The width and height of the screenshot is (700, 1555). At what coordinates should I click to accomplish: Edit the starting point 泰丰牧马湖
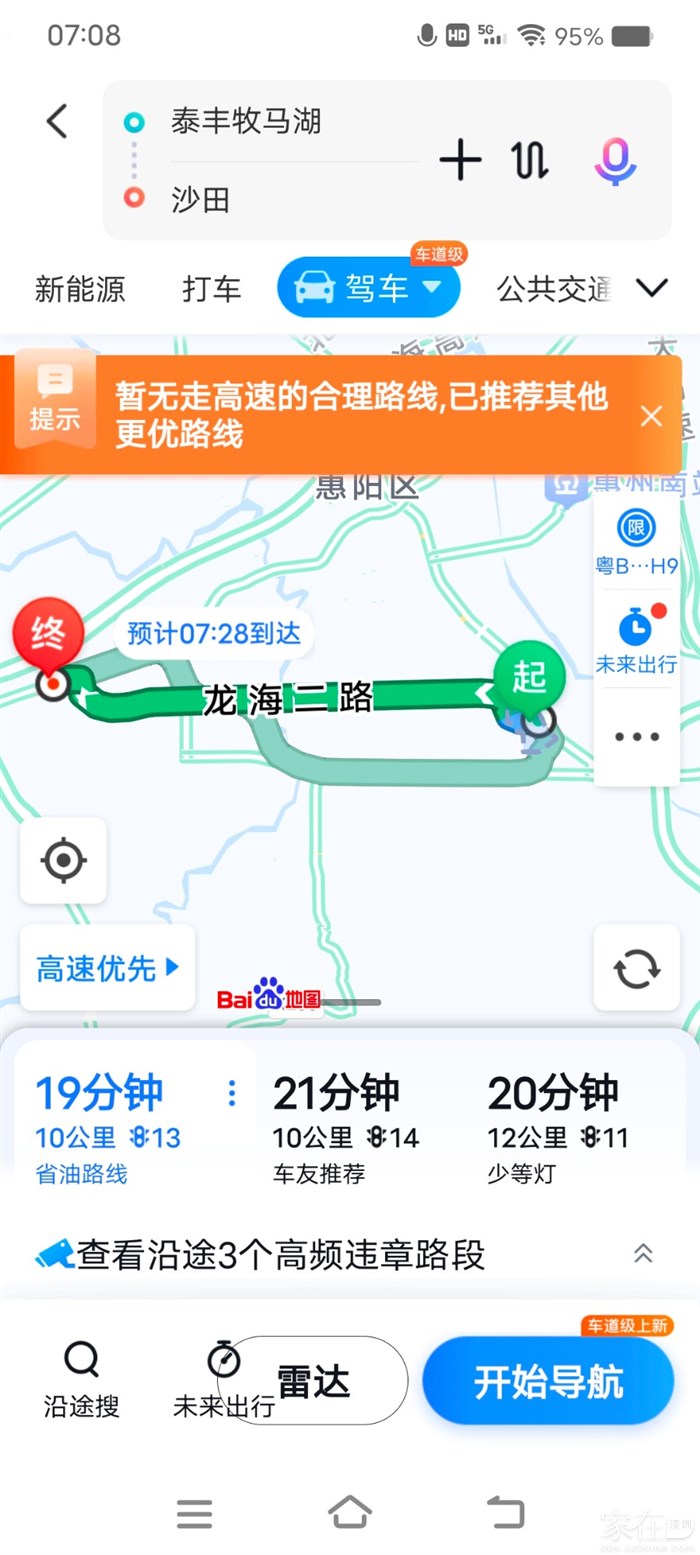[x=246, y=122]
